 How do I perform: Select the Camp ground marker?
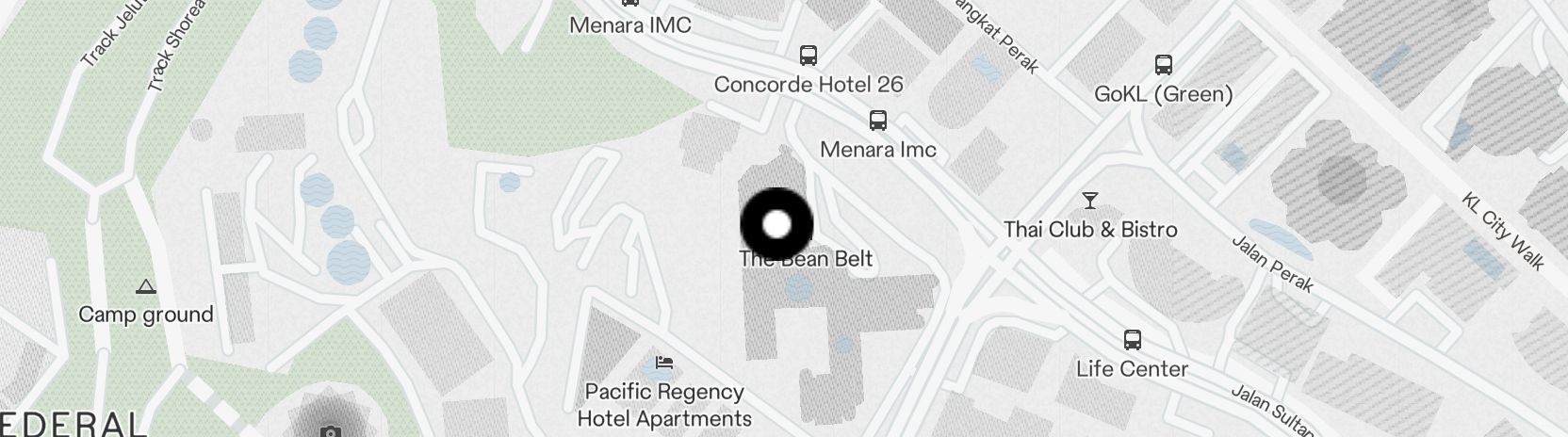click(145, 287)
